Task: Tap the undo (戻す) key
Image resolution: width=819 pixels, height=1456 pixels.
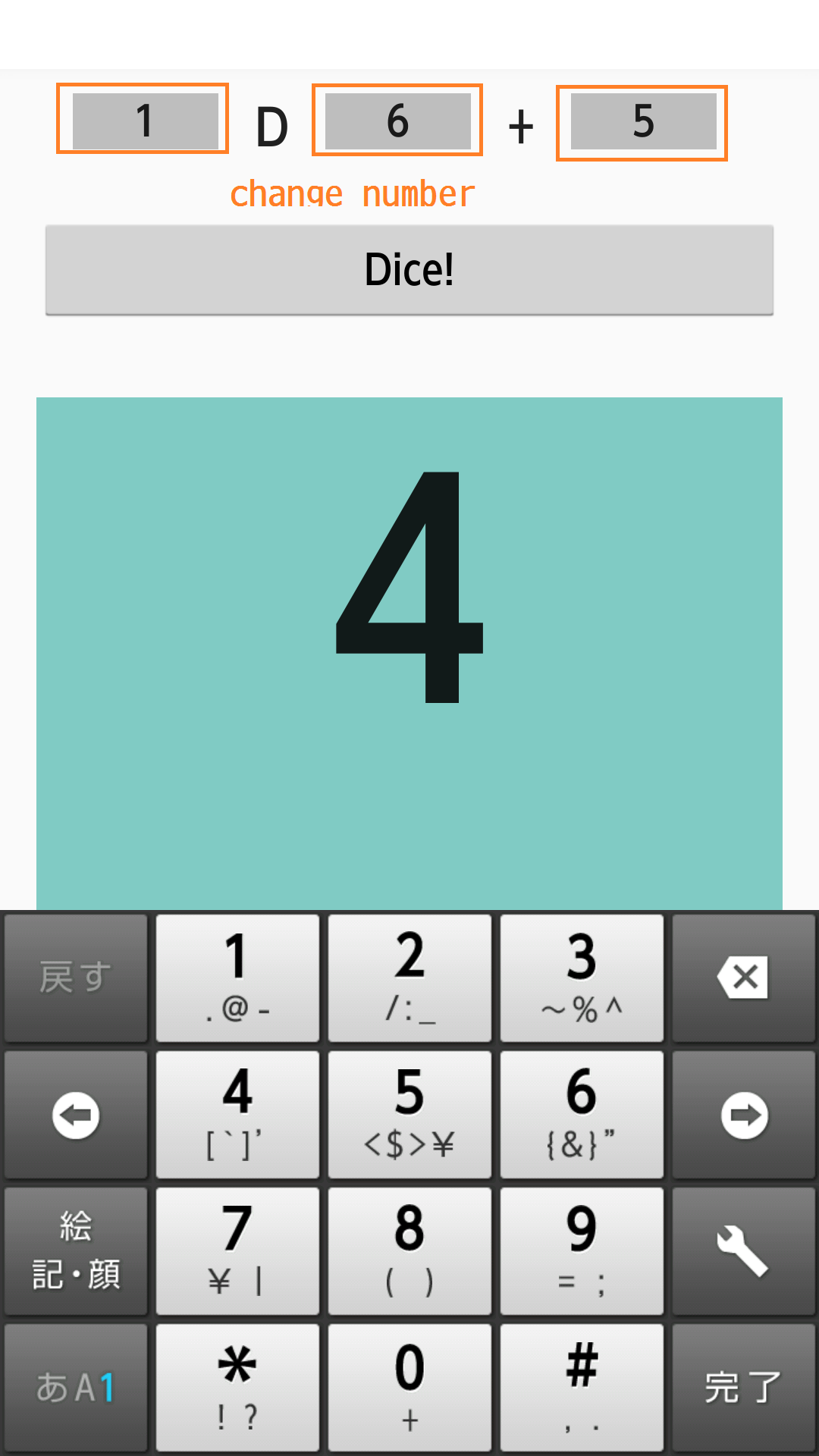Action: click(76, 977)
